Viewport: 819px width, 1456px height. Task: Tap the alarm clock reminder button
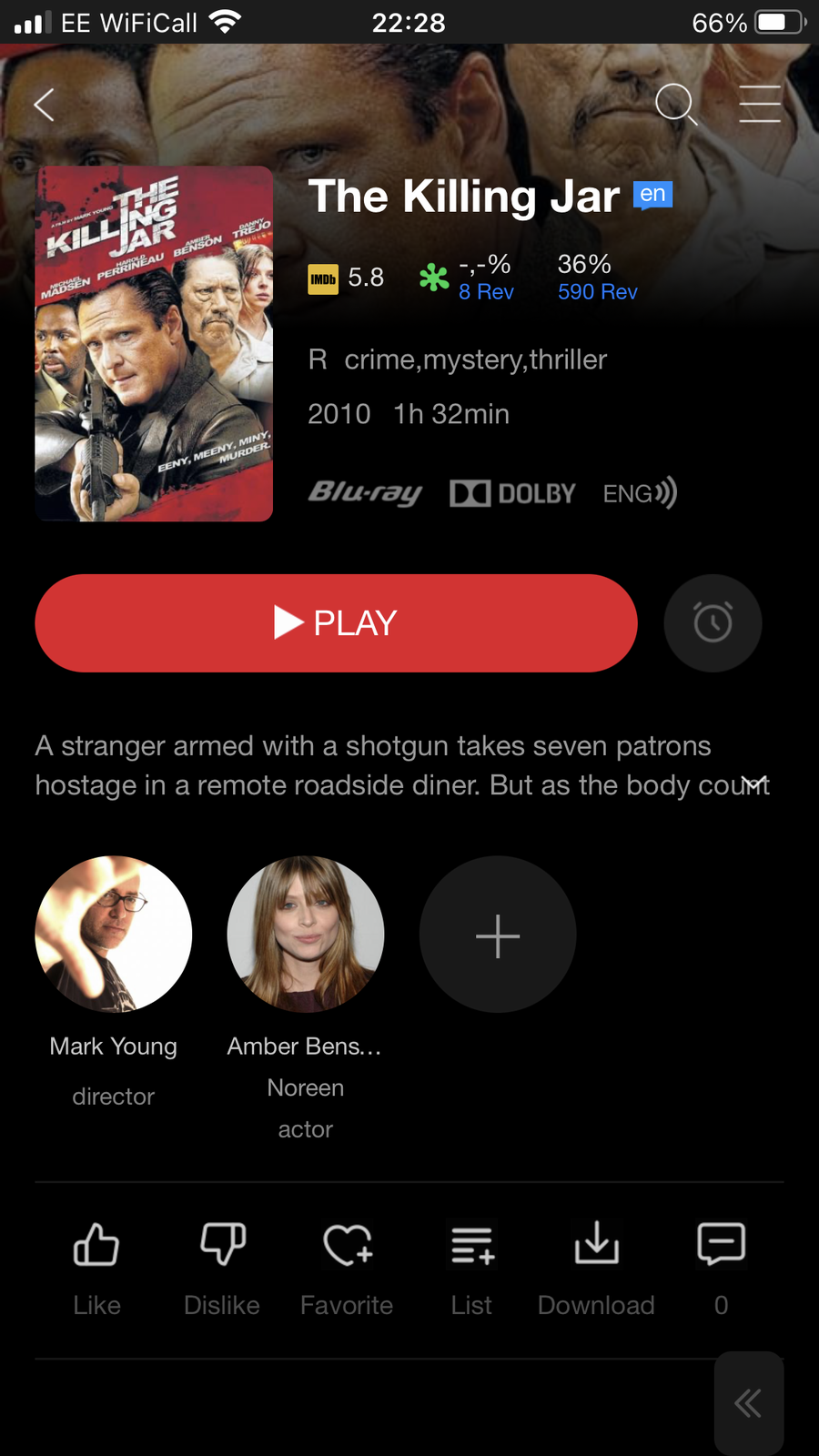[713, 623]
